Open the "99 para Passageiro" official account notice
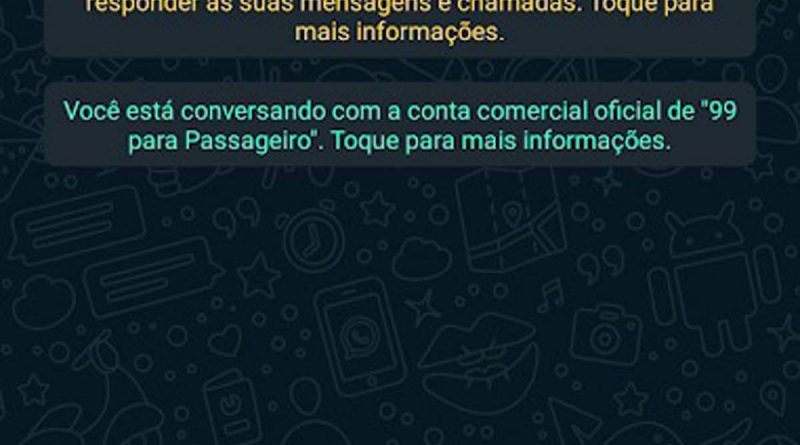 coord(400,126)
